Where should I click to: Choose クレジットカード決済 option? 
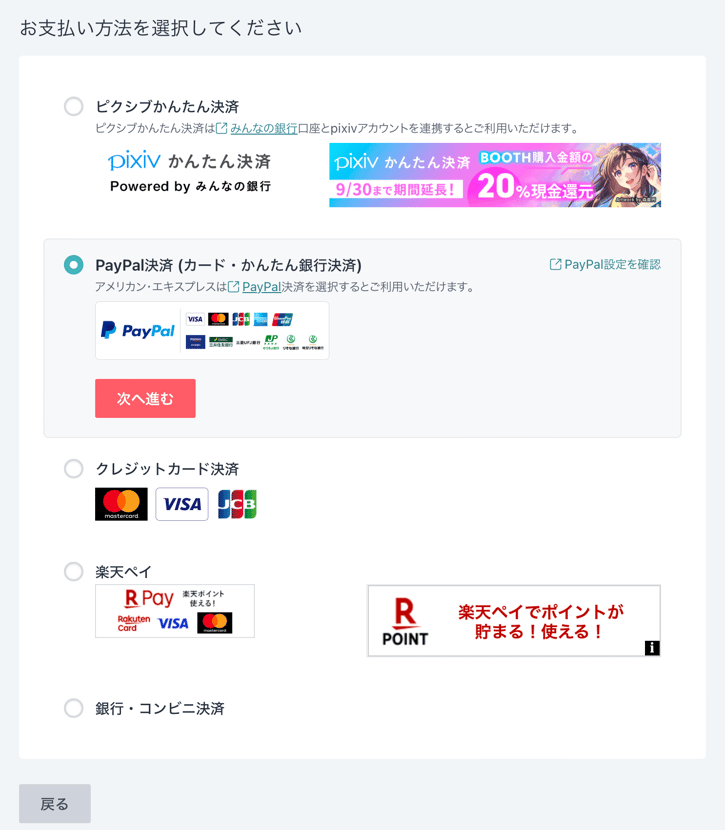coord(74,468)
